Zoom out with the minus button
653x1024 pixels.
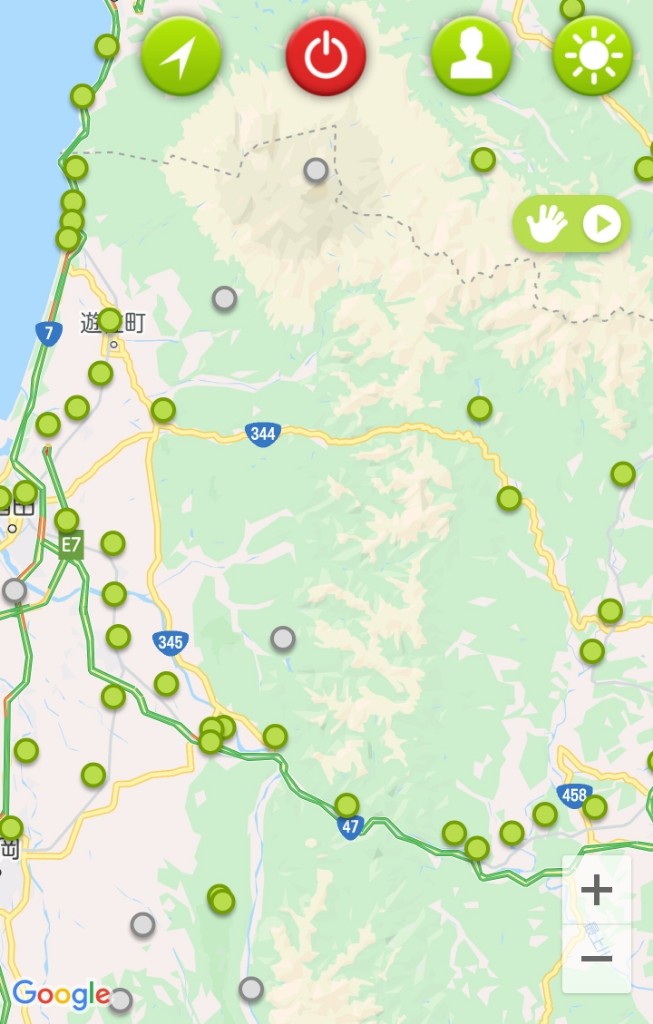click(x=597, y=958)
